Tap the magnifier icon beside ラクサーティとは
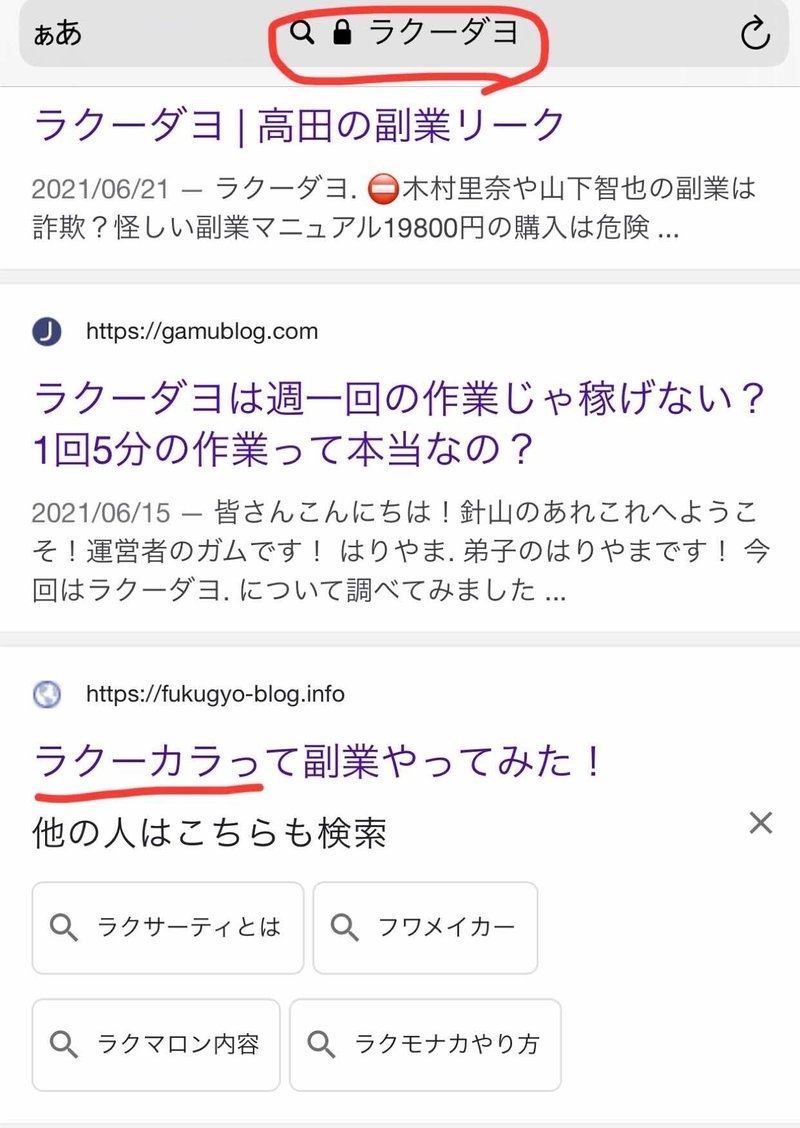The height and width of the screenshot is (1128, 800). pyautogui.click(x=64, y=928)
